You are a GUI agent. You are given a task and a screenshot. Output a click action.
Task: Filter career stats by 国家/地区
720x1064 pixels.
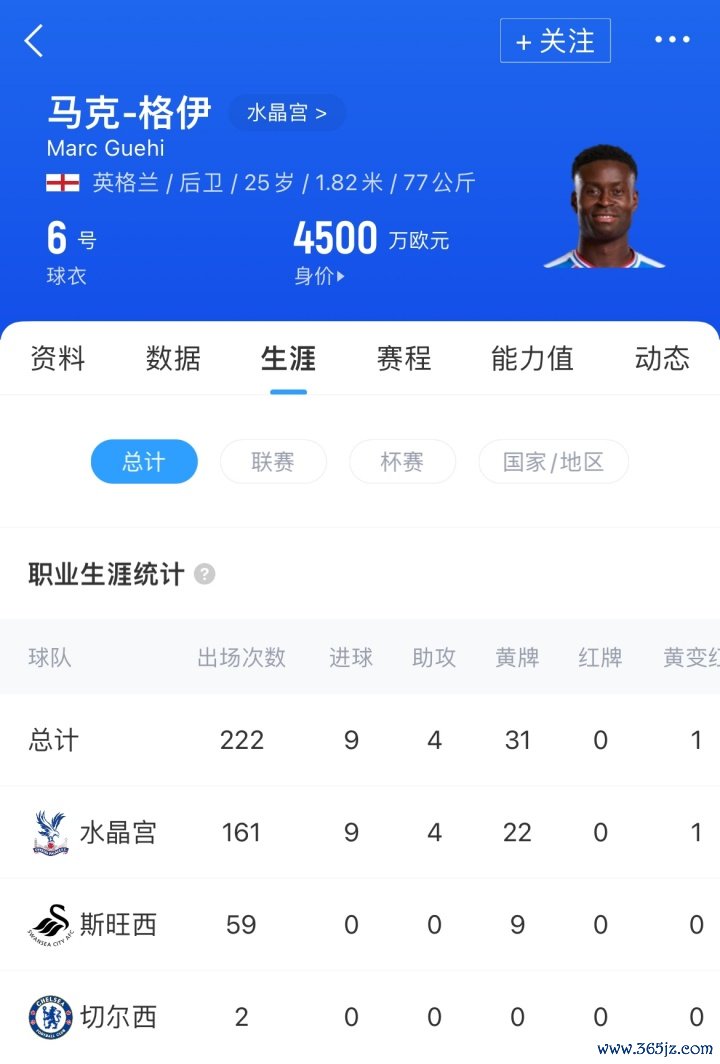click(x=553, y=462)
